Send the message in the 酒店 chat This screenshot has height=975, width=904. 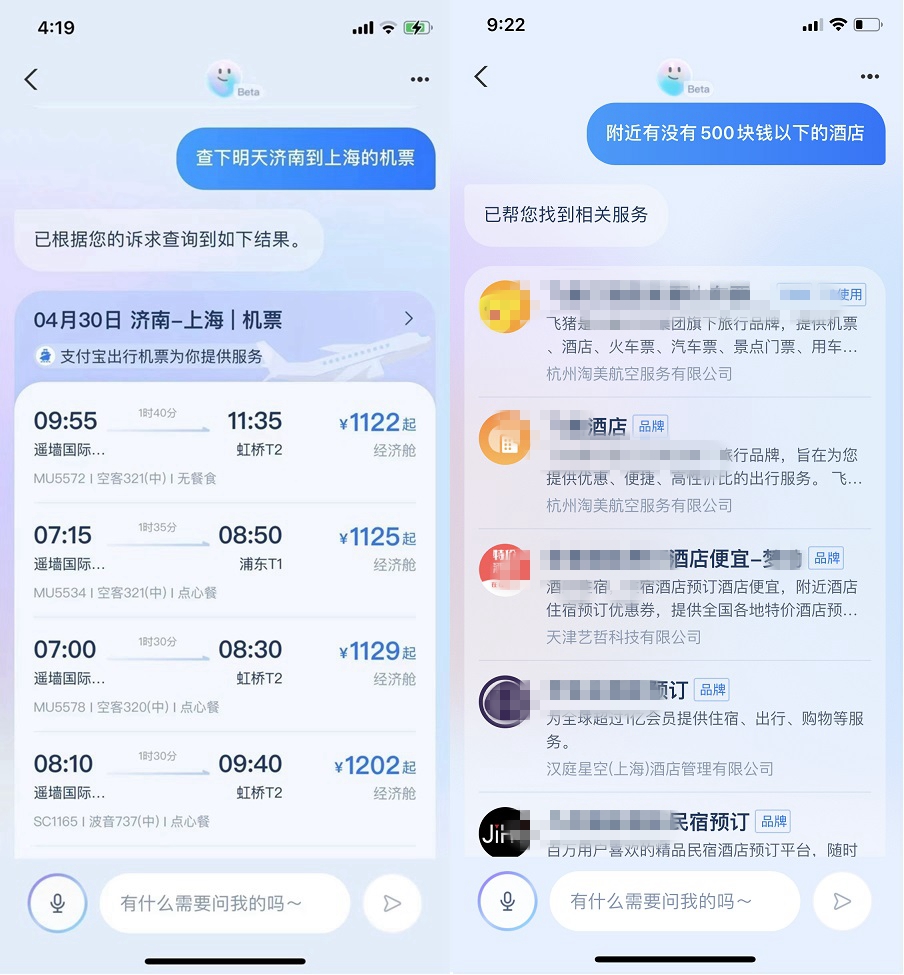pyautogui.click(x=842, y=902)
